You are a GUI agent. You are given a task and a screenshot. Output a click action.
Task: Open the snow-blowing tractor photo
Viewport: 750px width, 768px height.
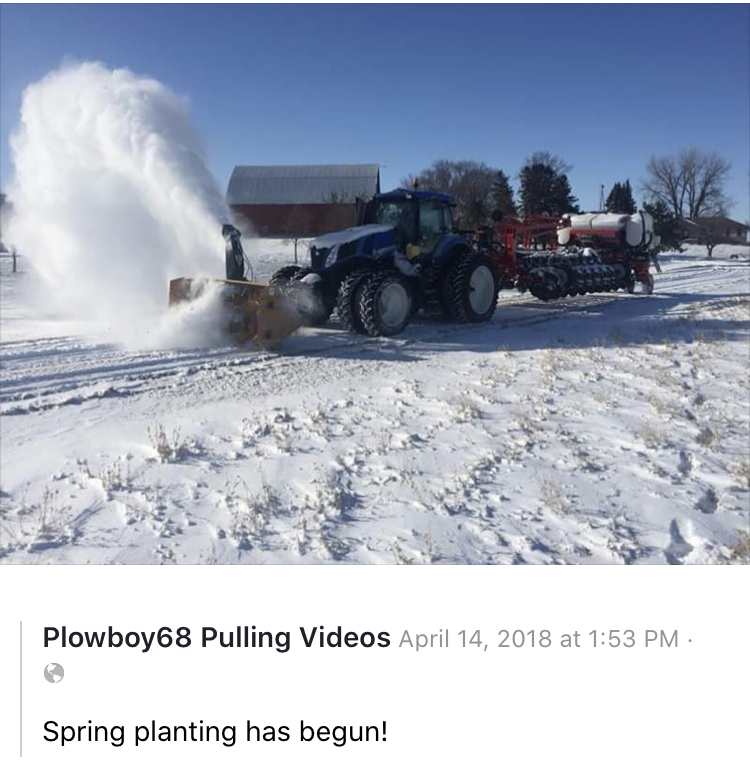(x=375, y=285)
